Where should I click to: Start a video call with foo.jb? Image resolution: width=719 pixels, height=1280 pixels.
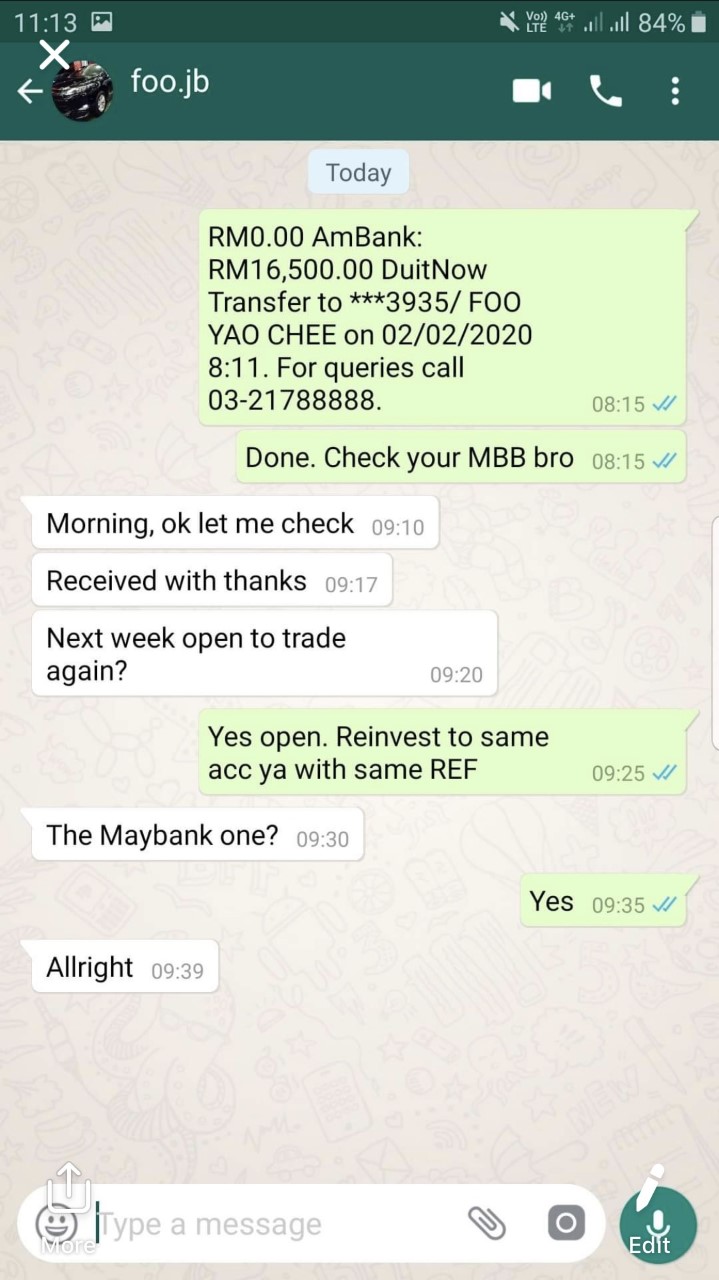point(532,91)
